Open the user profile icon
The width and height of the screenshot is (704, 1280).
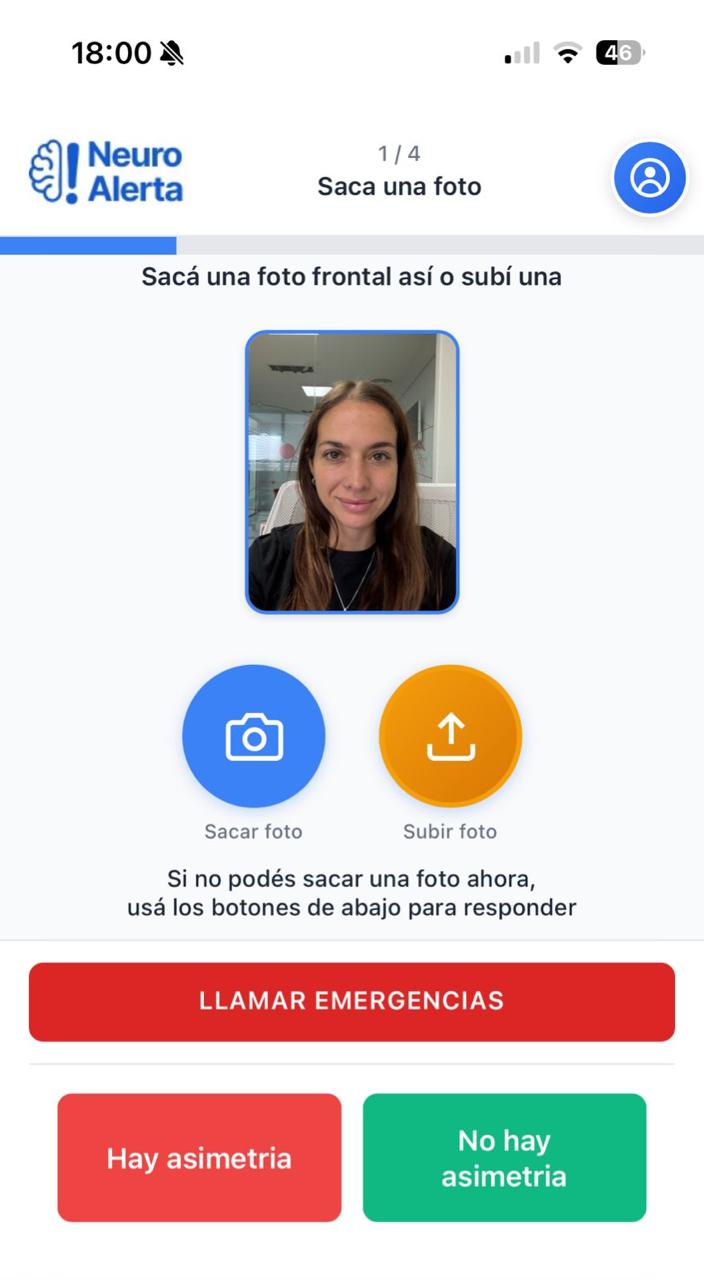coord(650,178)
